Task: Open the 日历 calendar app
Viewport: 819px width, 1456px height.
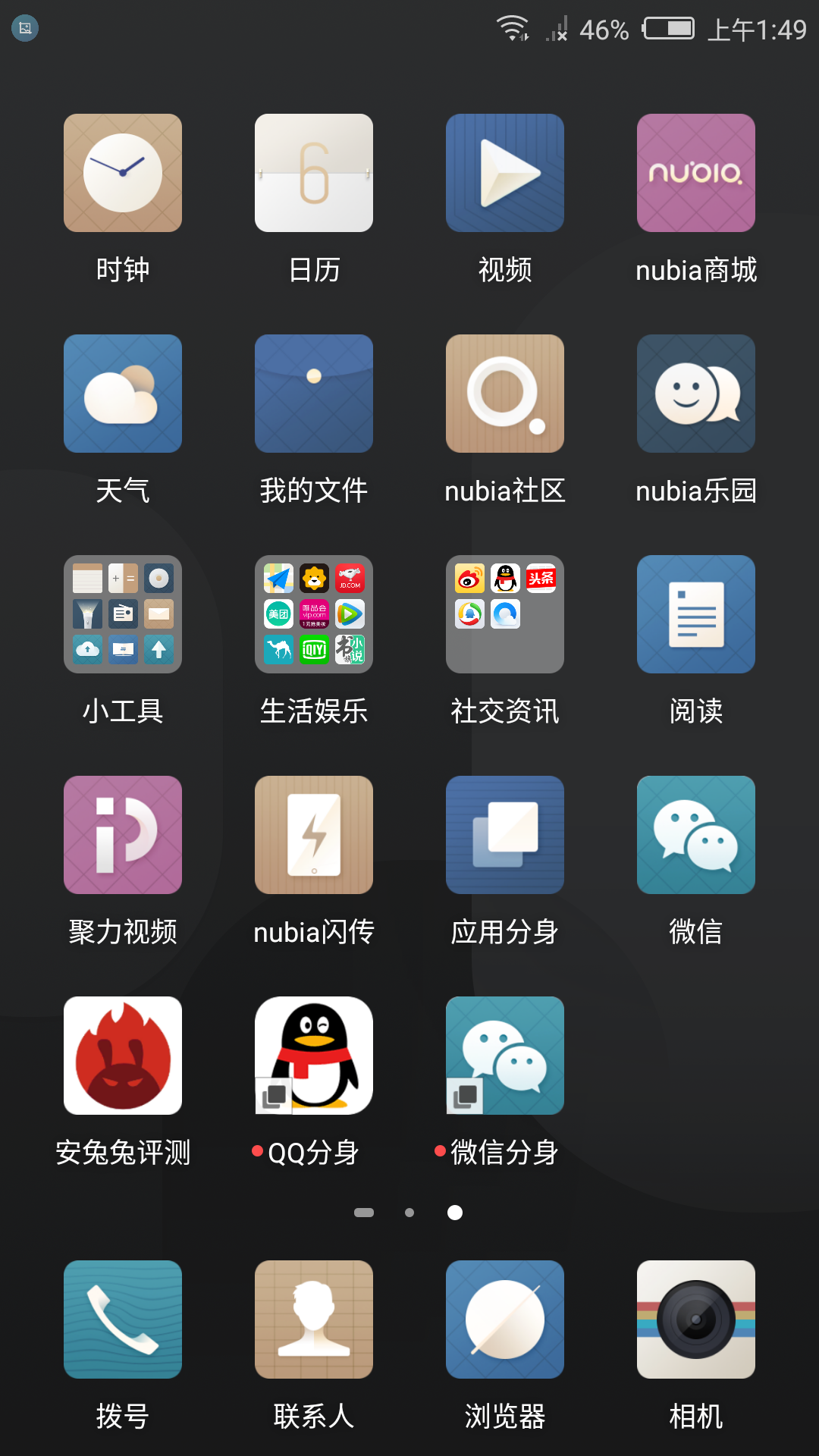Action: tap(314, 173)
